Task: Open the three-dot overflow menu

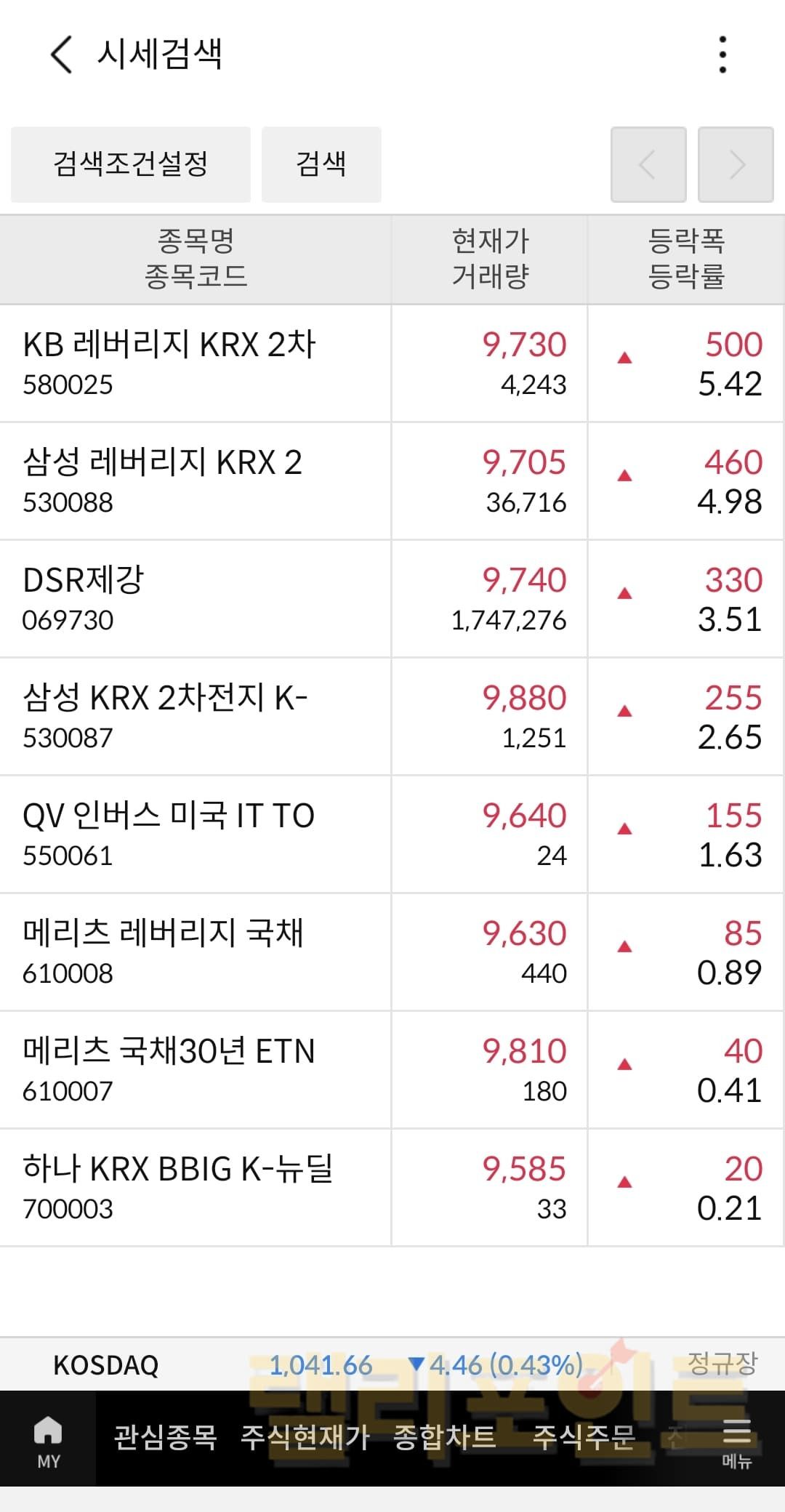Action: (x=722, y=55)
